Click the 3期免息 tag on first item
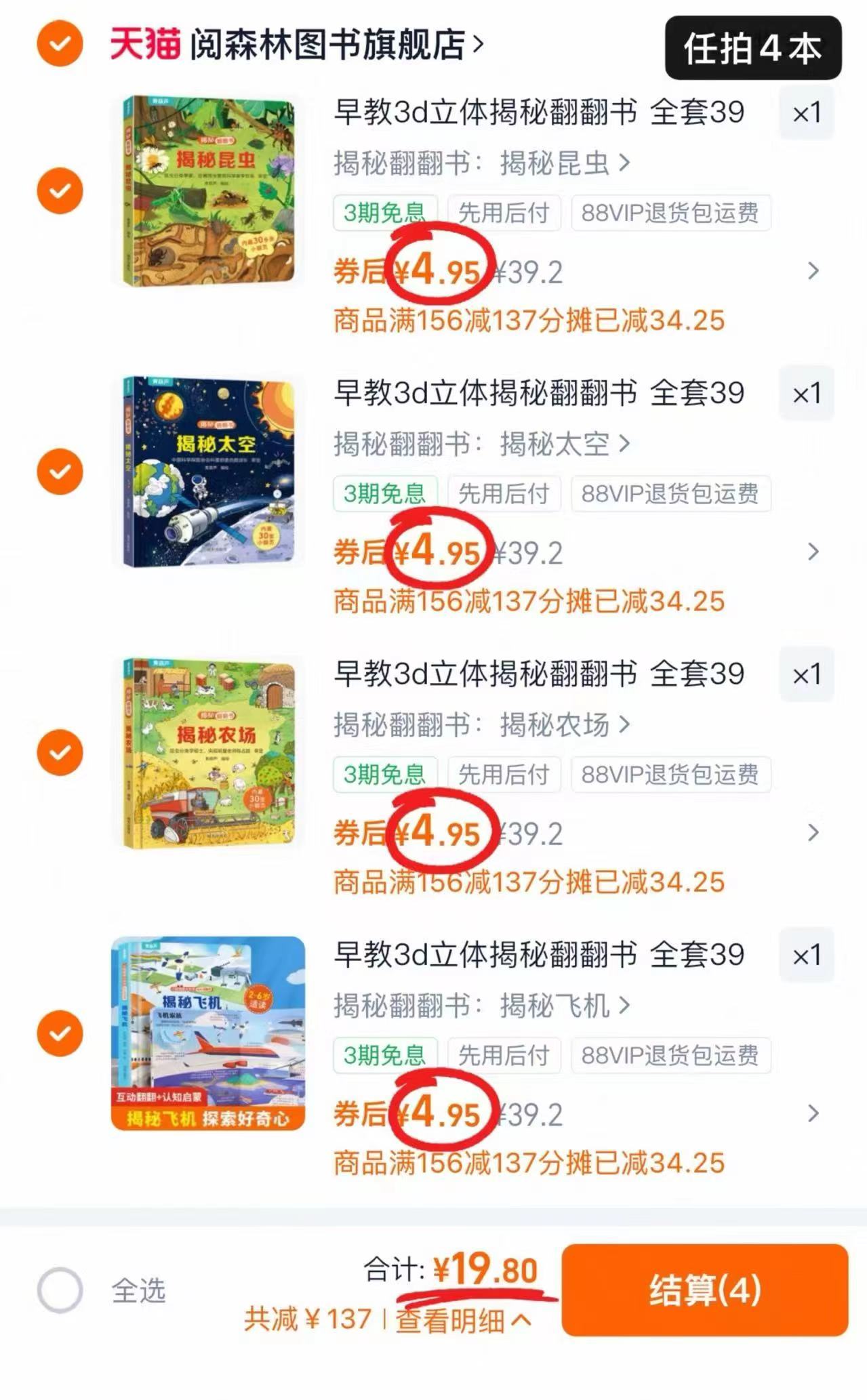The height and width of the screenshot is (1400, 867). coord(384,212)
